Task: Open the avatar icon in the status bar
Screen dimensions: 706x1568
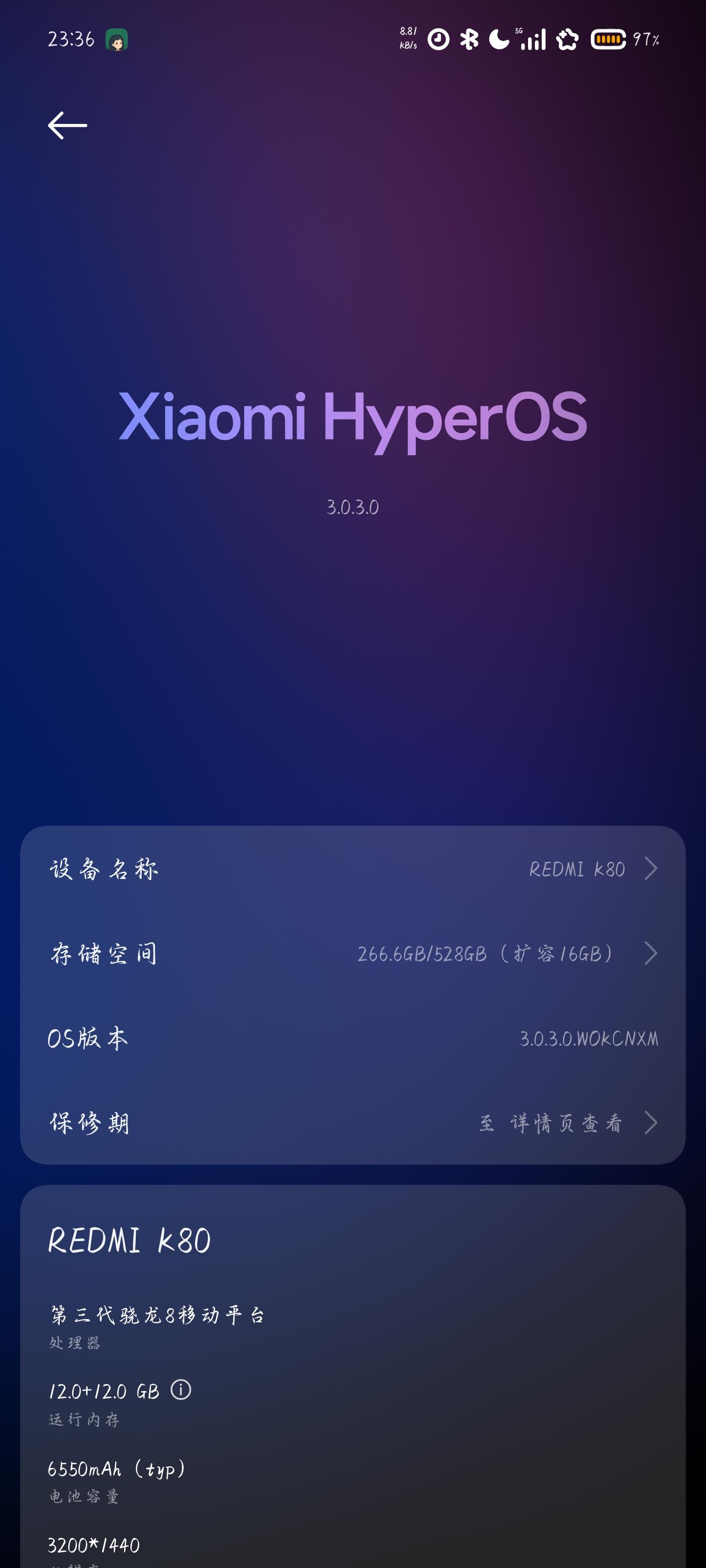Action: pyautogui.click(x=120, y=41)
